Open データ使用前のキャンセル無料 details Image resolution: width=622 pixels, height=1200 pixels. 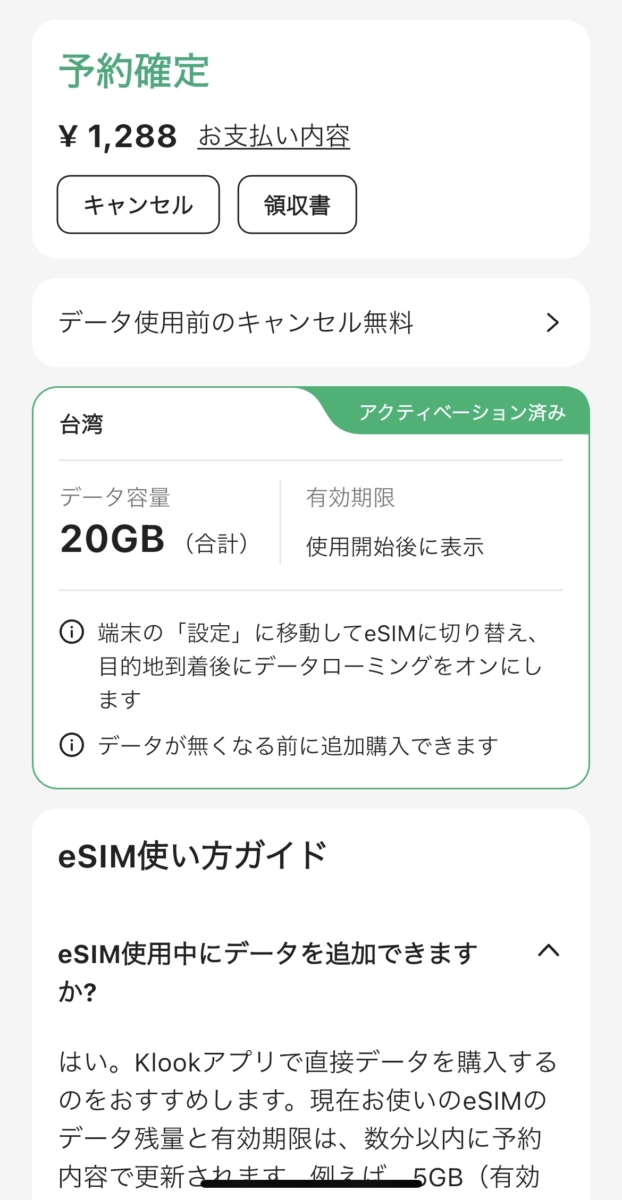(310, 322)
